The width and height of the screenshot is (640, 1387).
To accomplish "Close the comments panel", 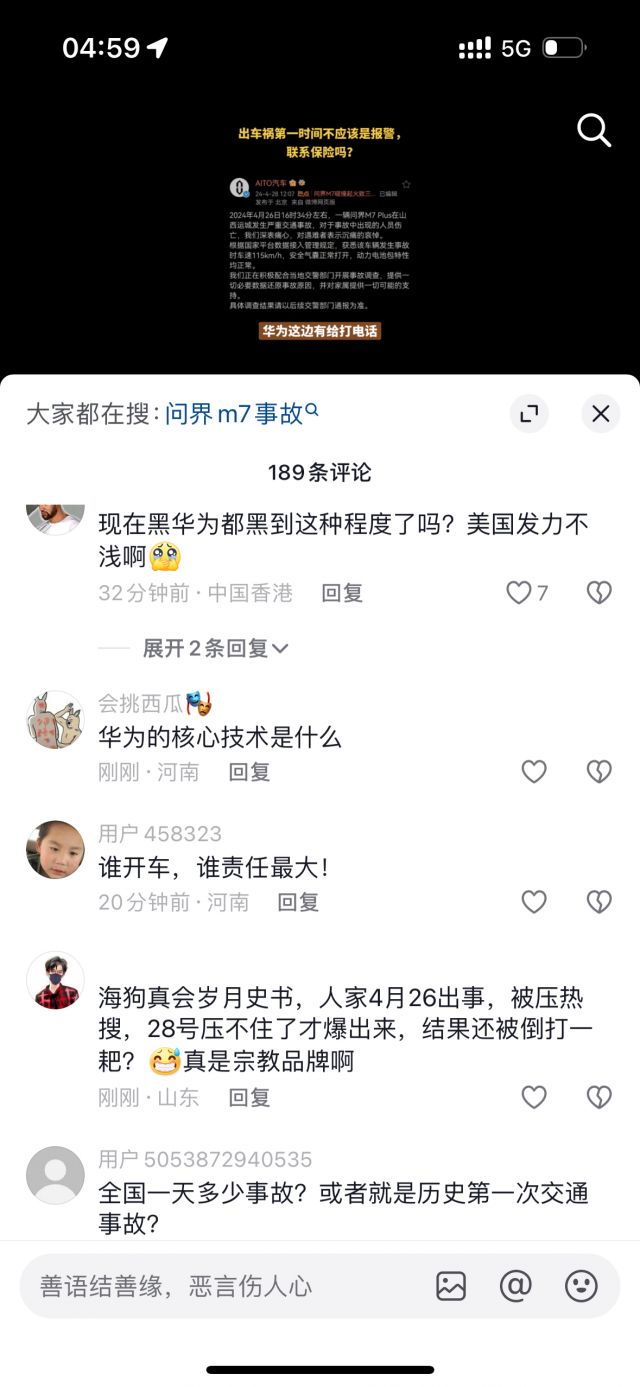I will [600, 413].
